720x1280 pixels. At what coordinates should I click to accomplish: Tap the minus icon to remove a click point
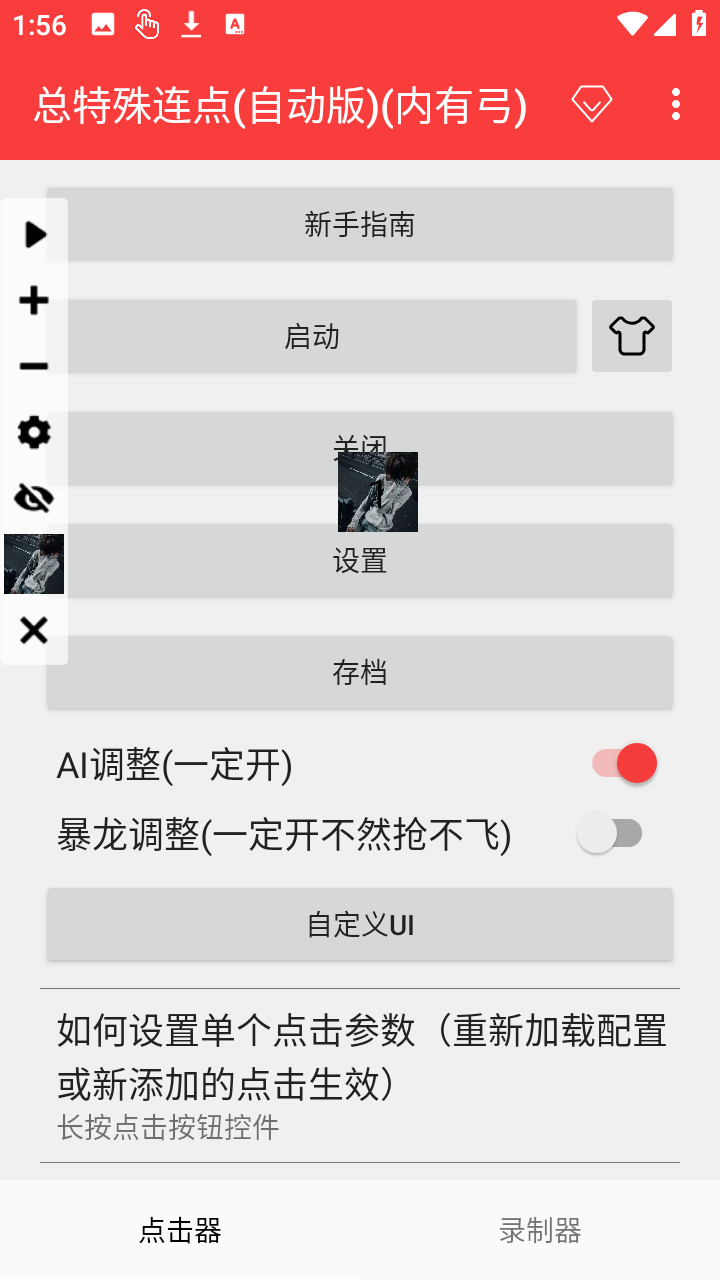coord(33,365)
